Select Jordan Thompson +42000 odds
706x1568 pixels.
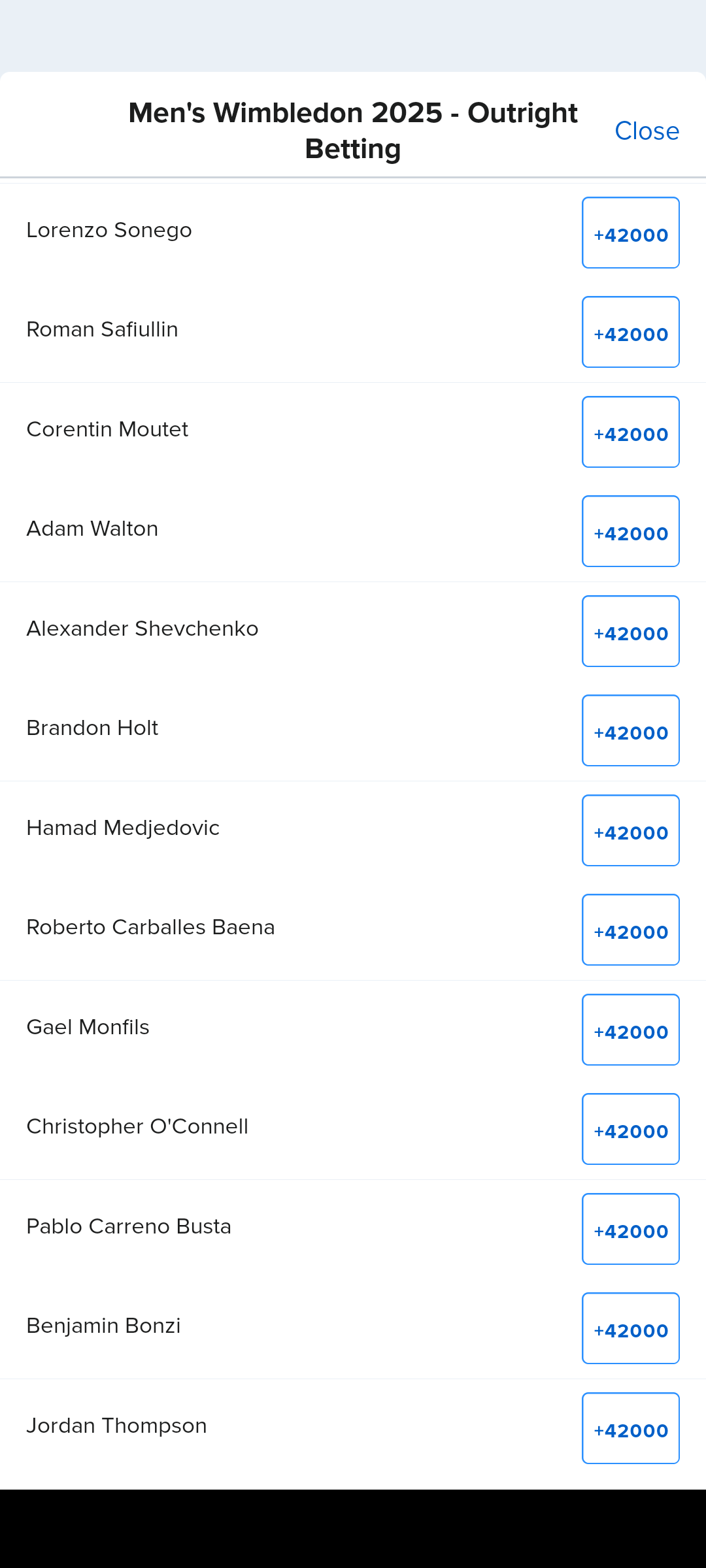630,1428
